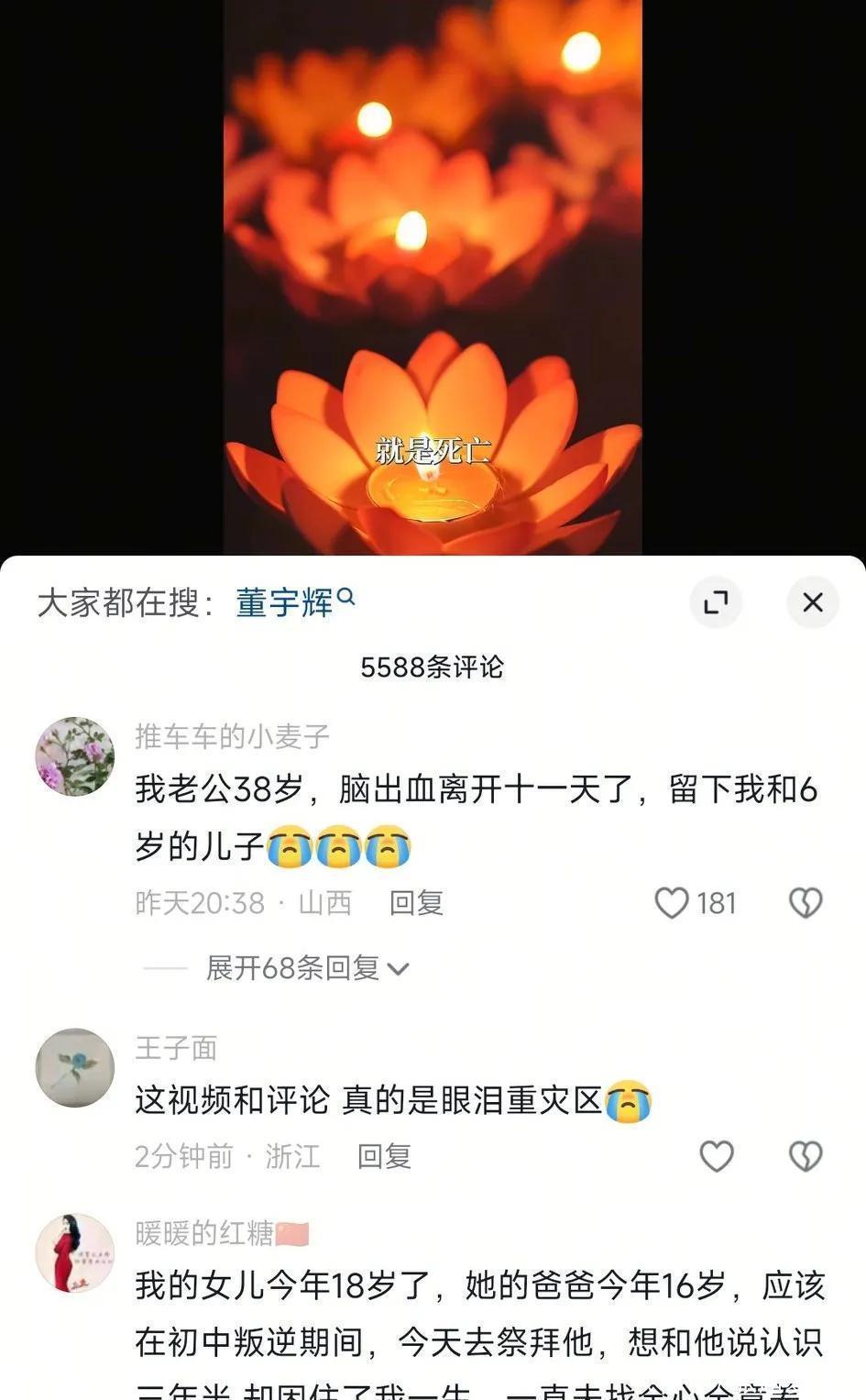Tap the video to pause playback
Image resolution: width=866 pixels, height=1400 pixels.
point(433,275)
